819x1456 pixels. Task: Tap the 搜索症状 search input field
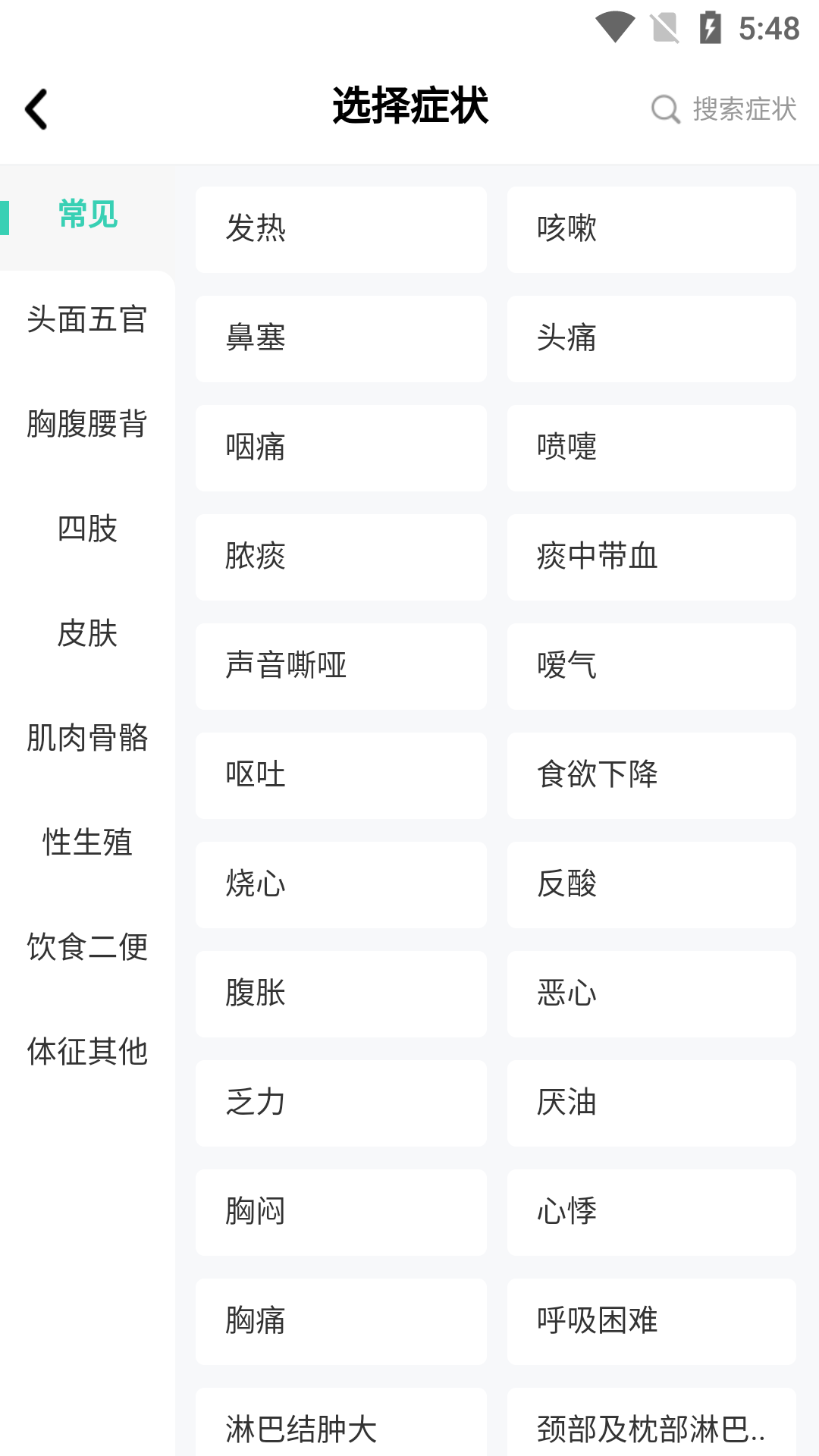pos(743,108)
